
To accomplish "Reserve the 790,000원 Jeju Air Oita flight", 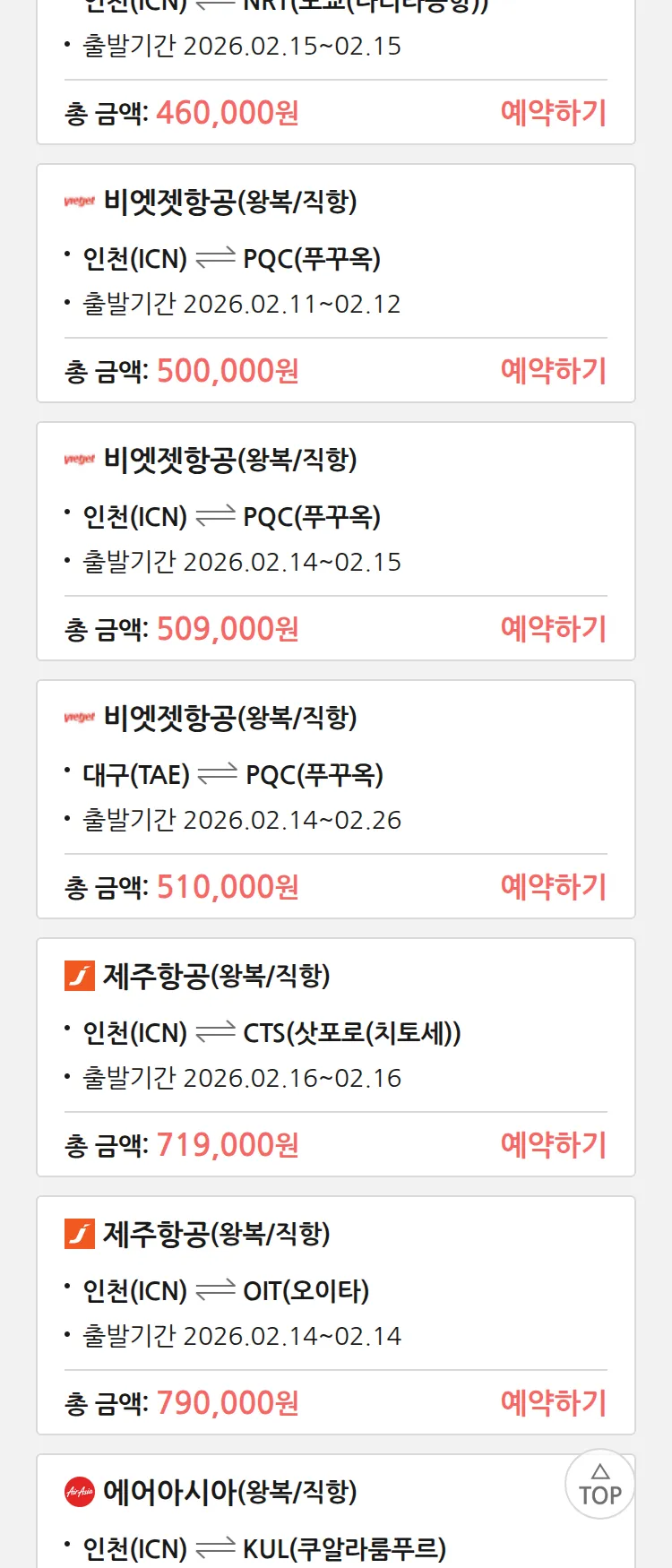I will 553,1403.
